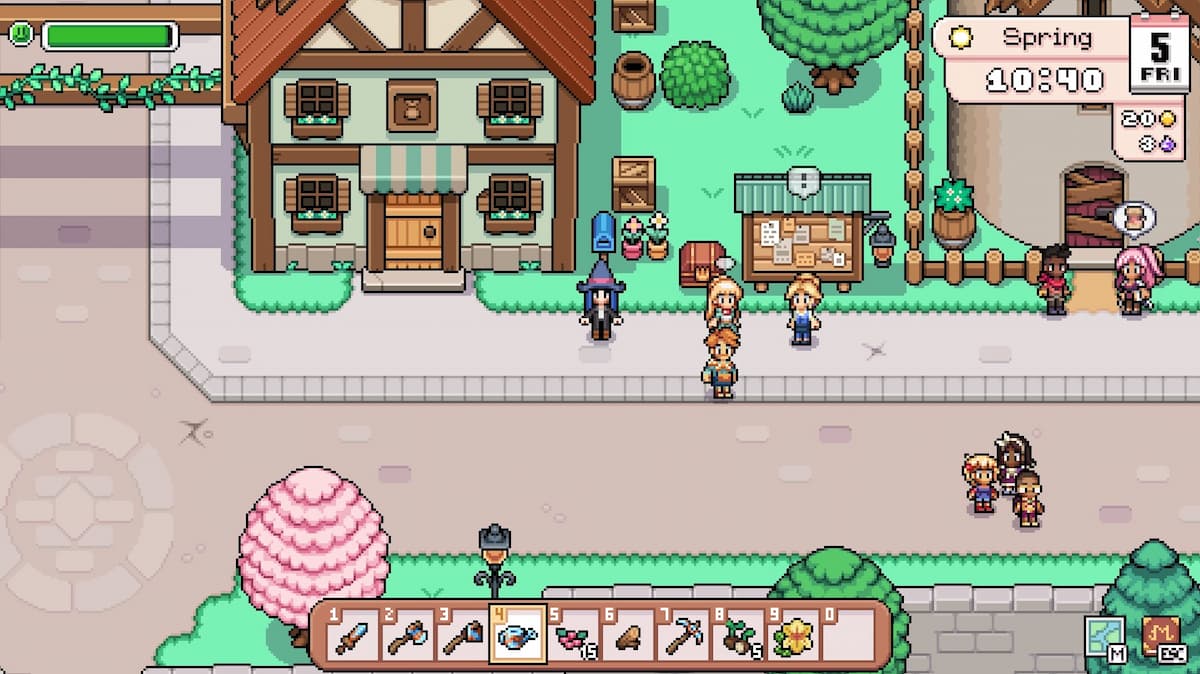This screenshot has width=1200, height=674.
Task: Choose the seedlings in hotbar slot 8
Action: (x=738, y=637)
